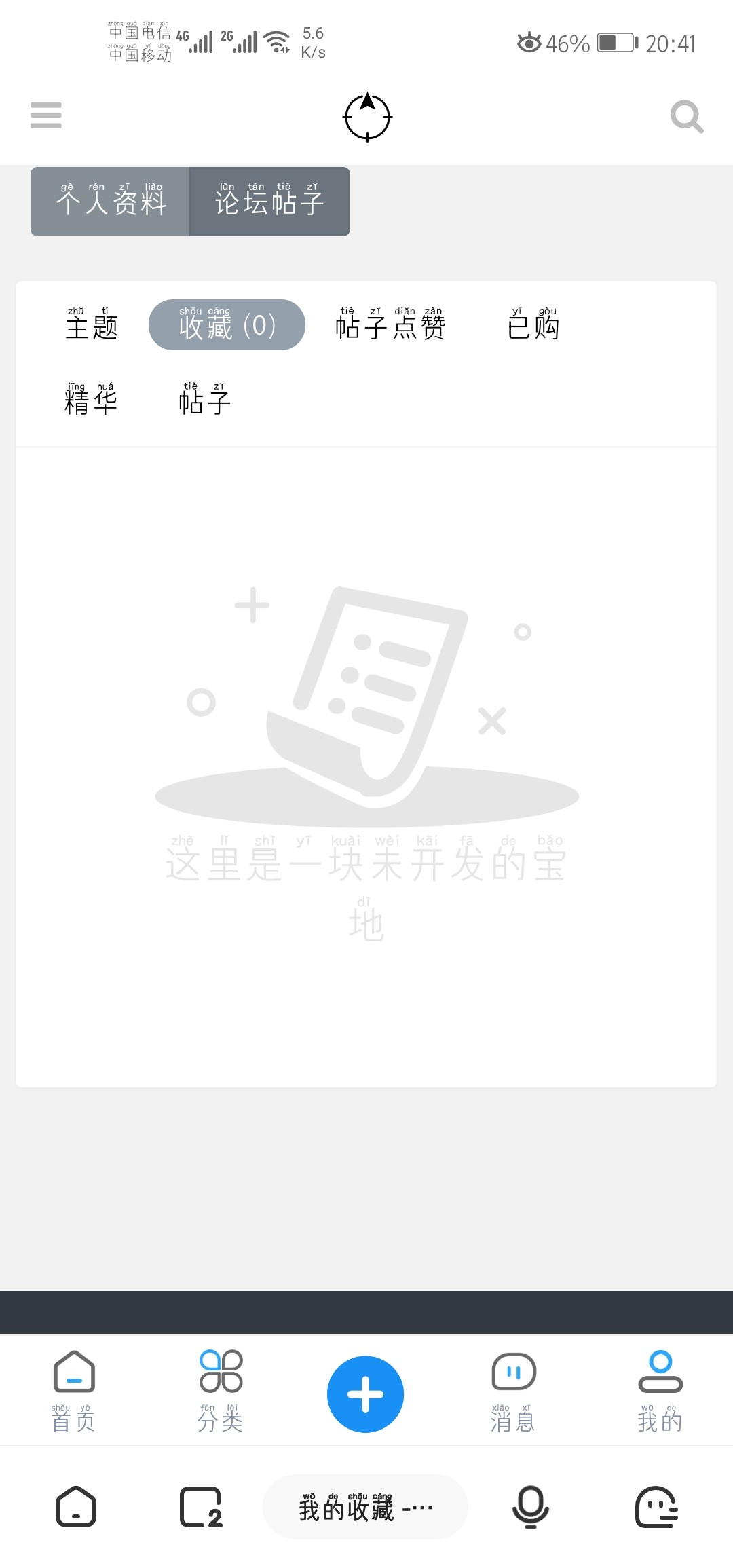Switch to the 个人资料 tab
733x1568 pixels.
click(x=111, y=202)
